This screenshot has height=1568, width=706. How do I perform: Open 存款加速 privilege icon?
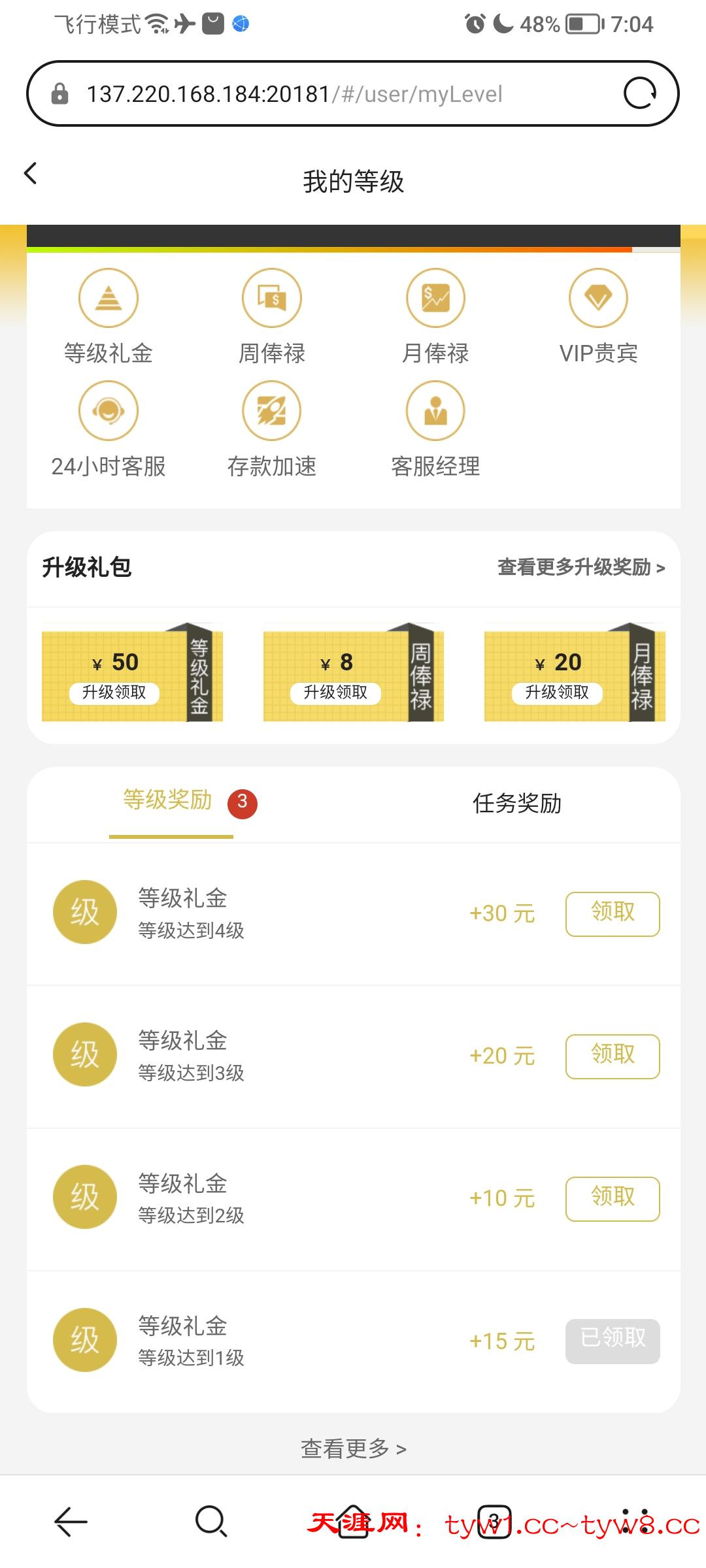tap(272, 411)
